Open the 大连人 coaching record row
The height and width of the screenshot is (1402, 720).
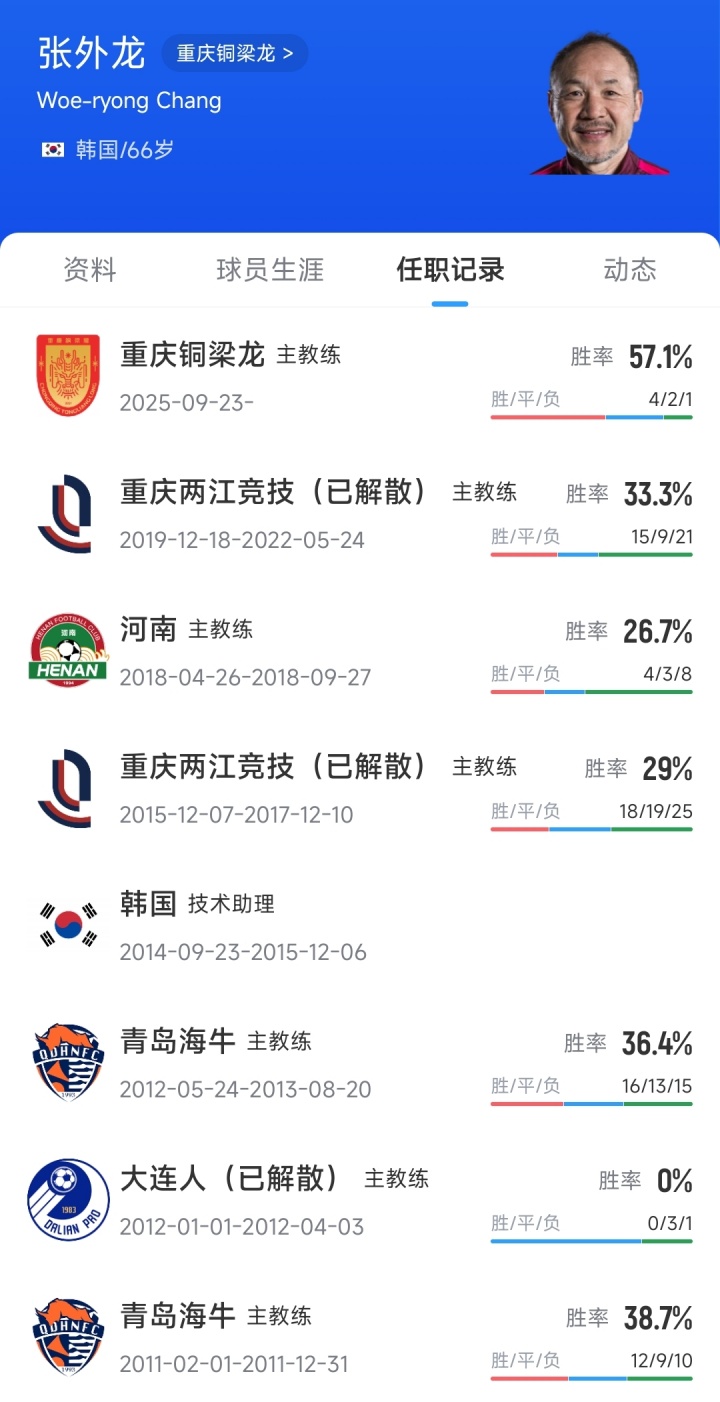point(360,1201)
